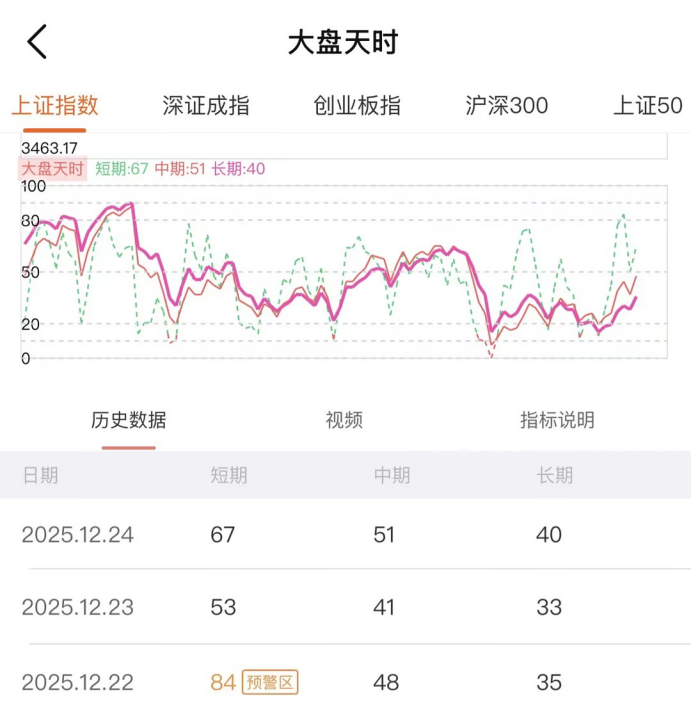Show the 历史数据 section
This screenshot has height=712, width=692.
(129, 420)
